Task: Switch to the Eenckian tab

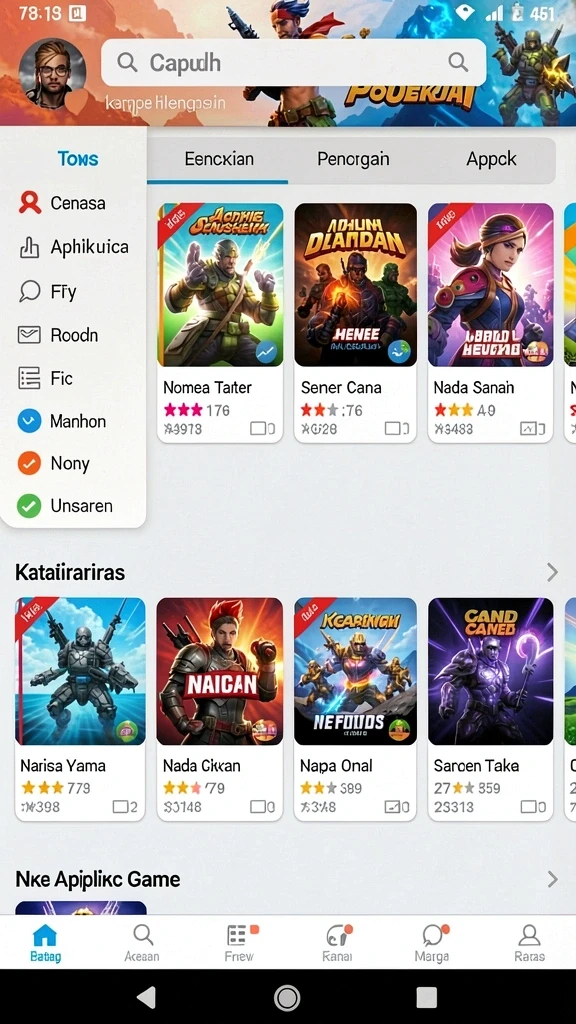Action: coord(219,159)
